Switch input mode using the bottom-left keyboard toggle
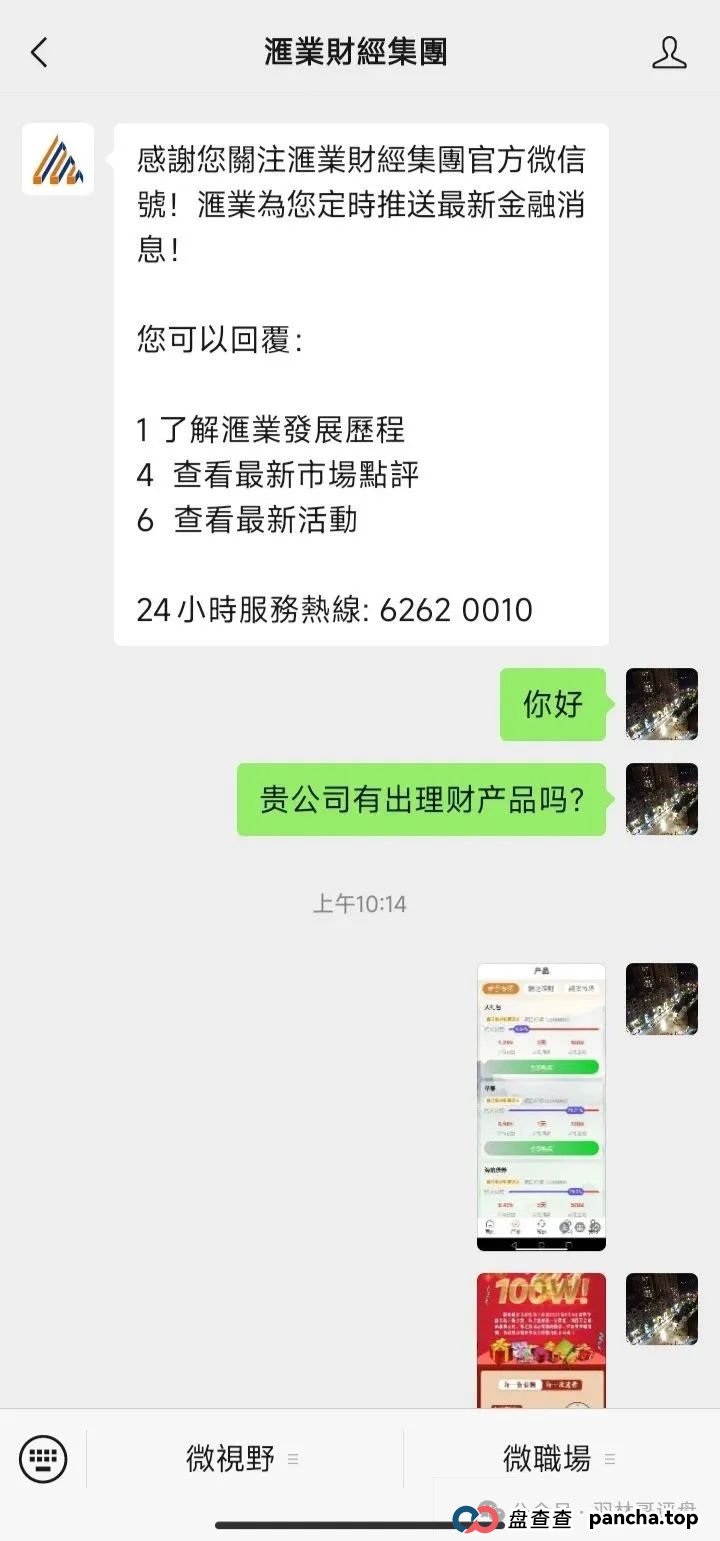 (41, 1459)
